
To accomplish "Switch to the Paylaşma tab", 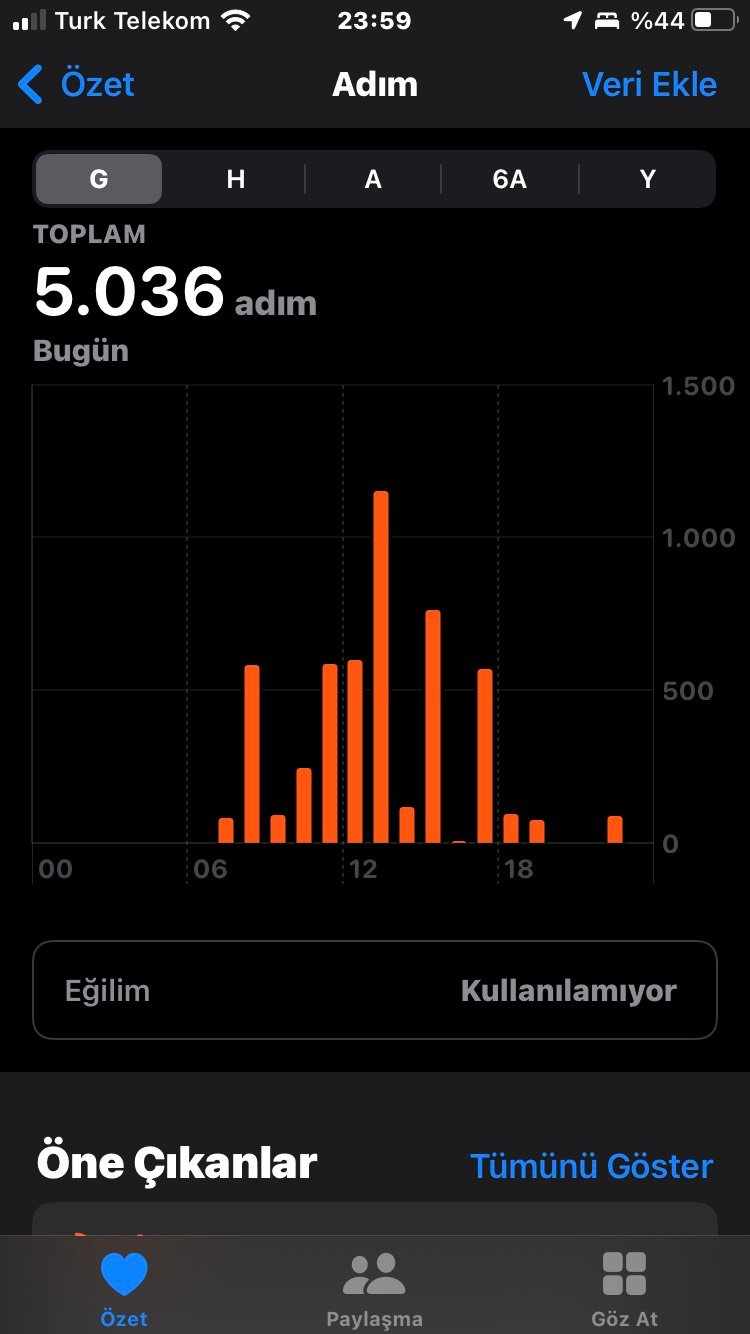I will pyautogui.click(x=374, y=1289).
